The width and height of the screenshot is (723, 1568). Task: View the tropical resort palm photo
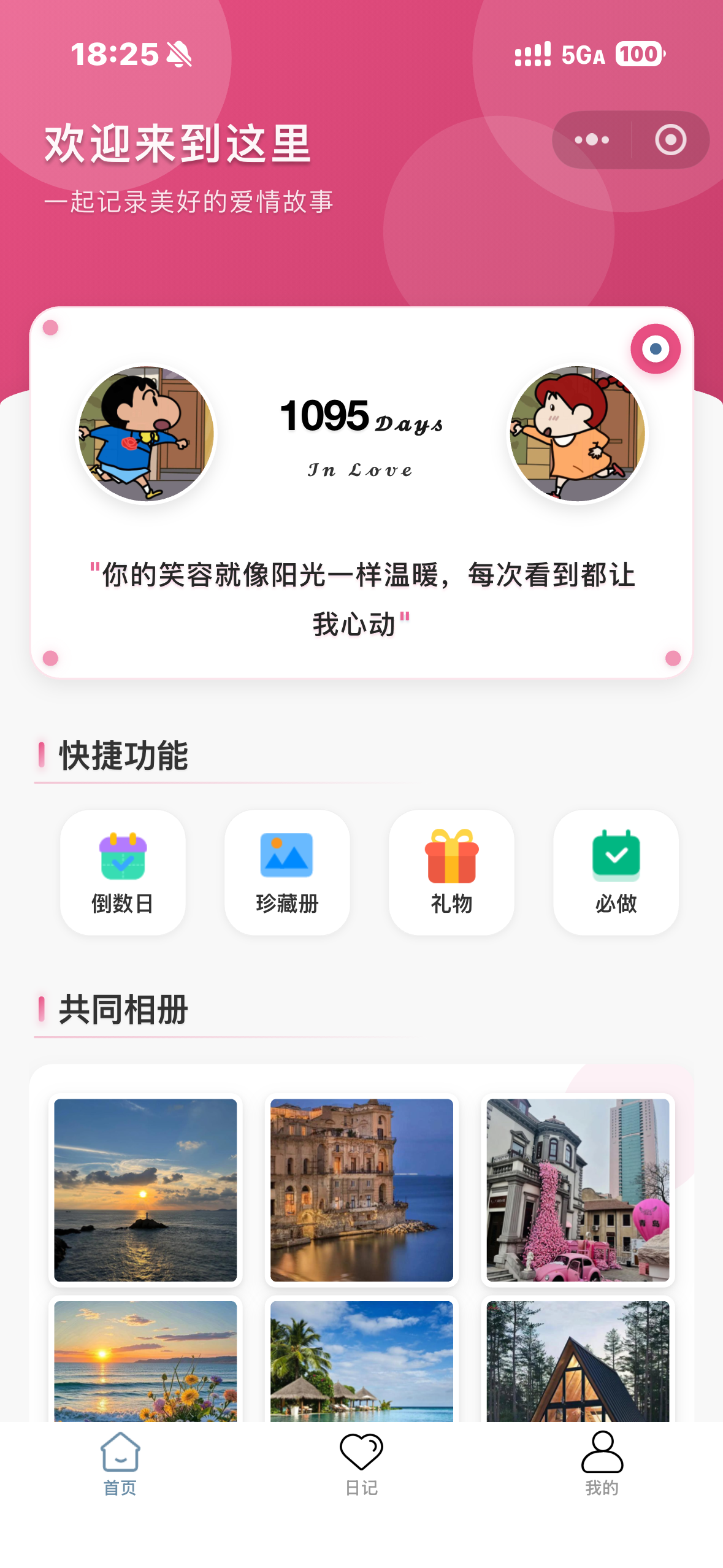pyautogui.click(x=362, y=1360)
